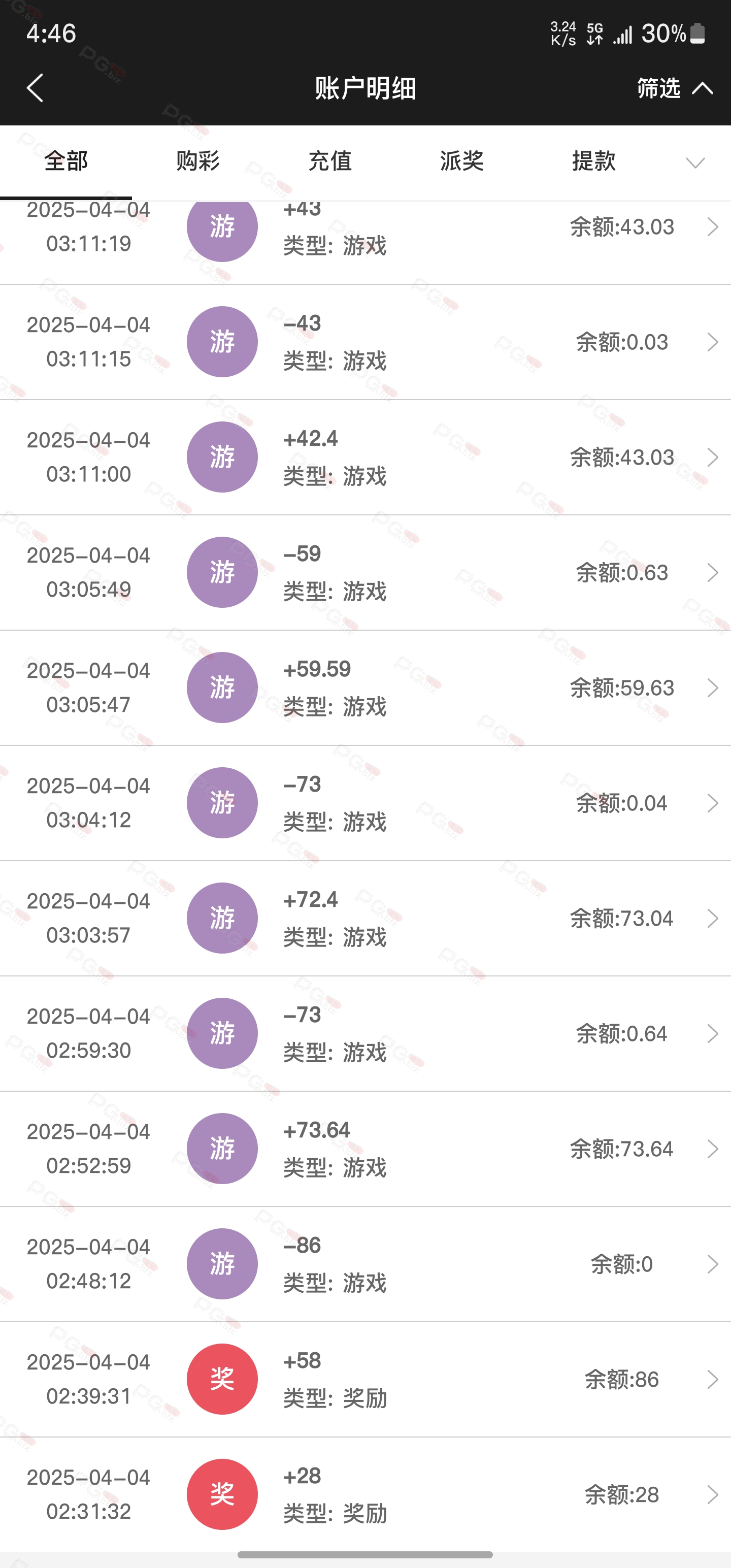Open the 03:11:15 transaction of -43
731x1568 pixels.
click(x=365, y=342)
